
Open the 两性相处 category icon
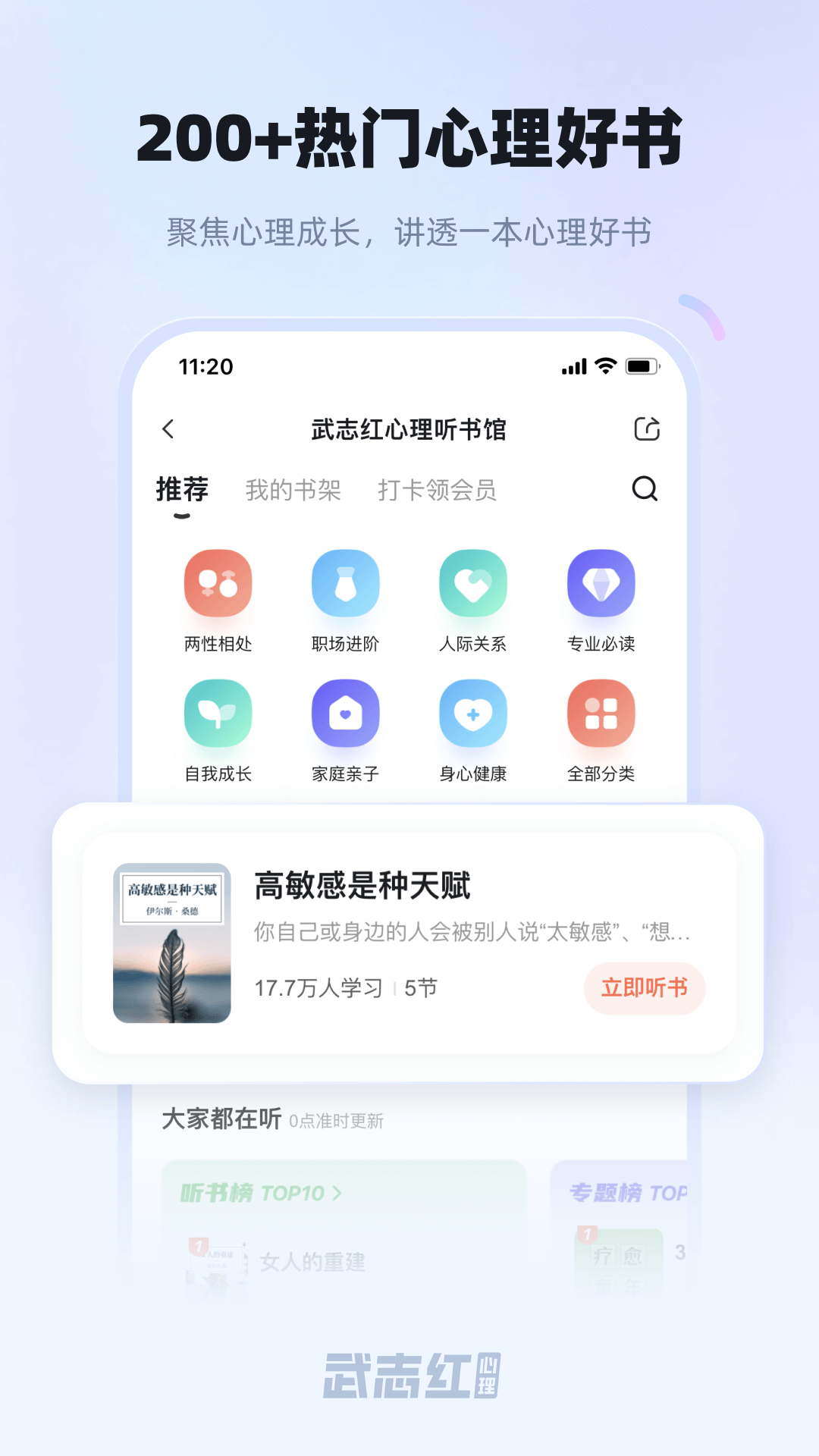tap(218, 582)
